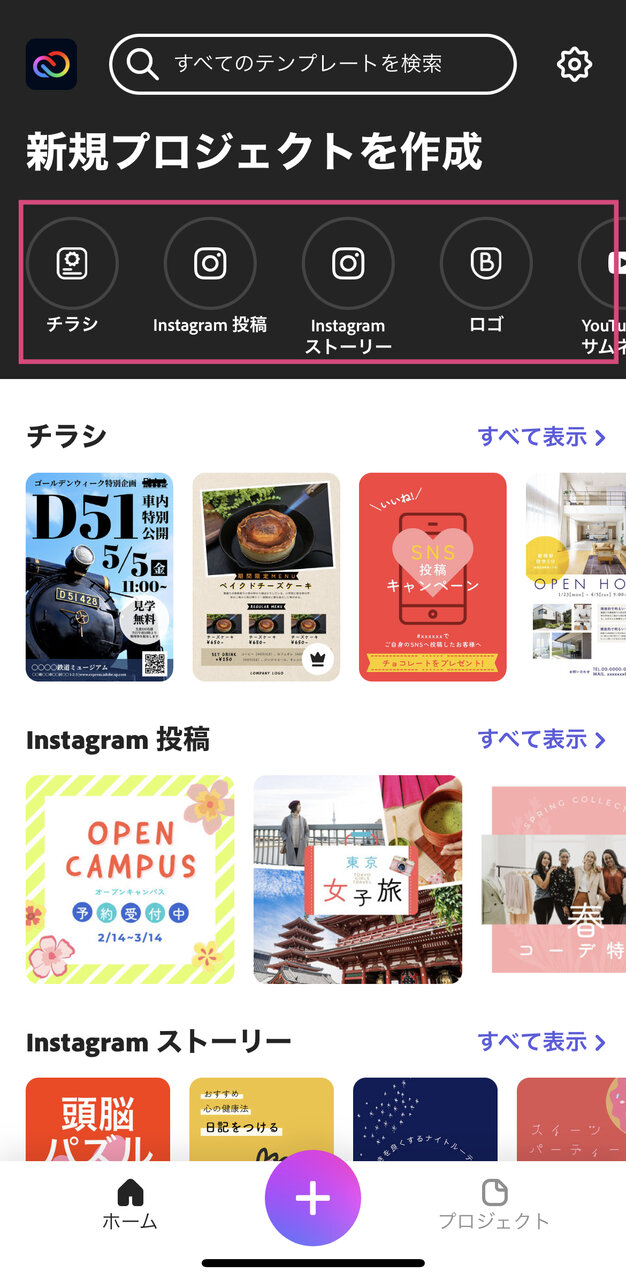This screenshot has height=1280, width=626.
Task: Tap the Creative Cloud Express app icon
Action: pos(51,64)
